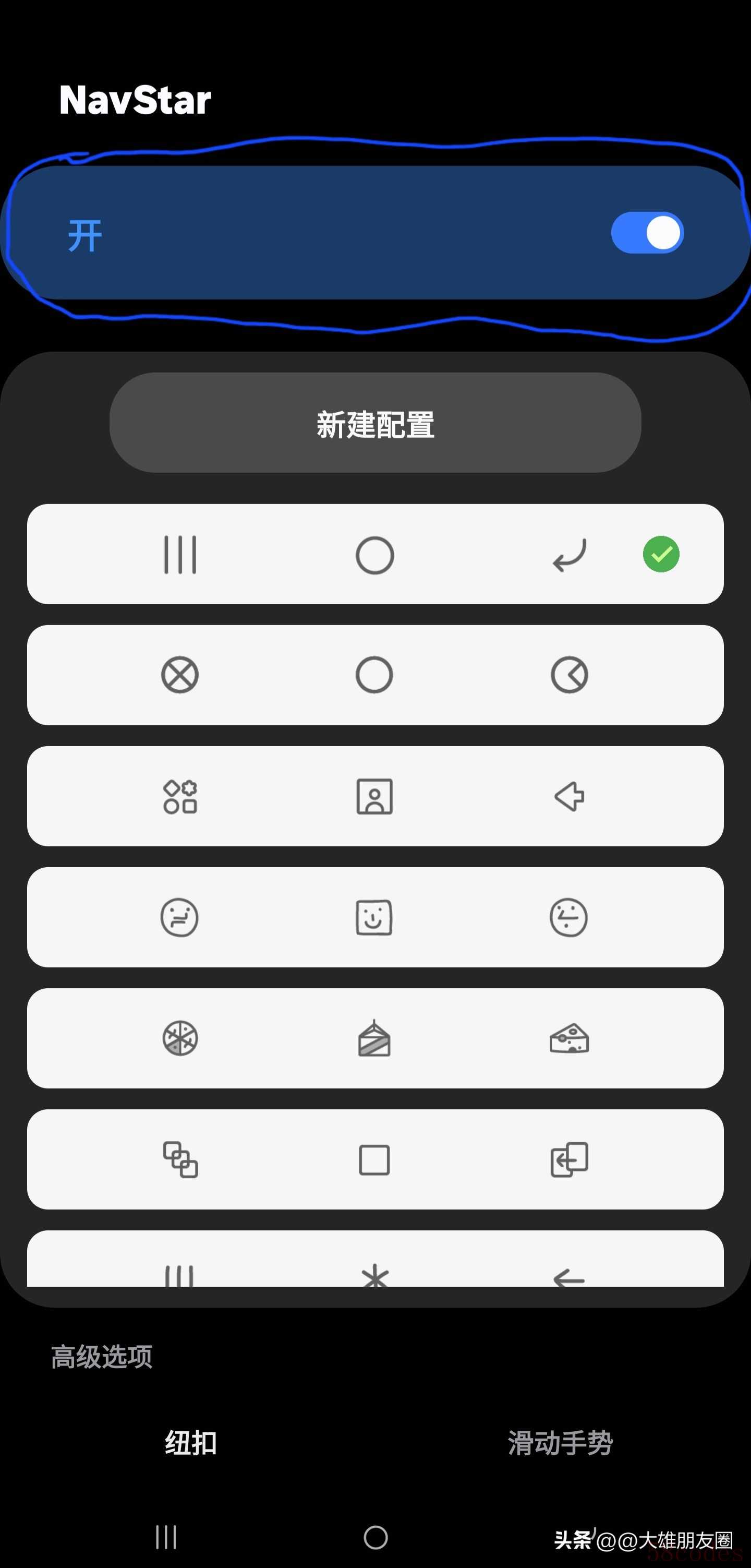Tap the 新建配置 button
The height and width of the screenshot is (1568, 751).
[375, 423]
